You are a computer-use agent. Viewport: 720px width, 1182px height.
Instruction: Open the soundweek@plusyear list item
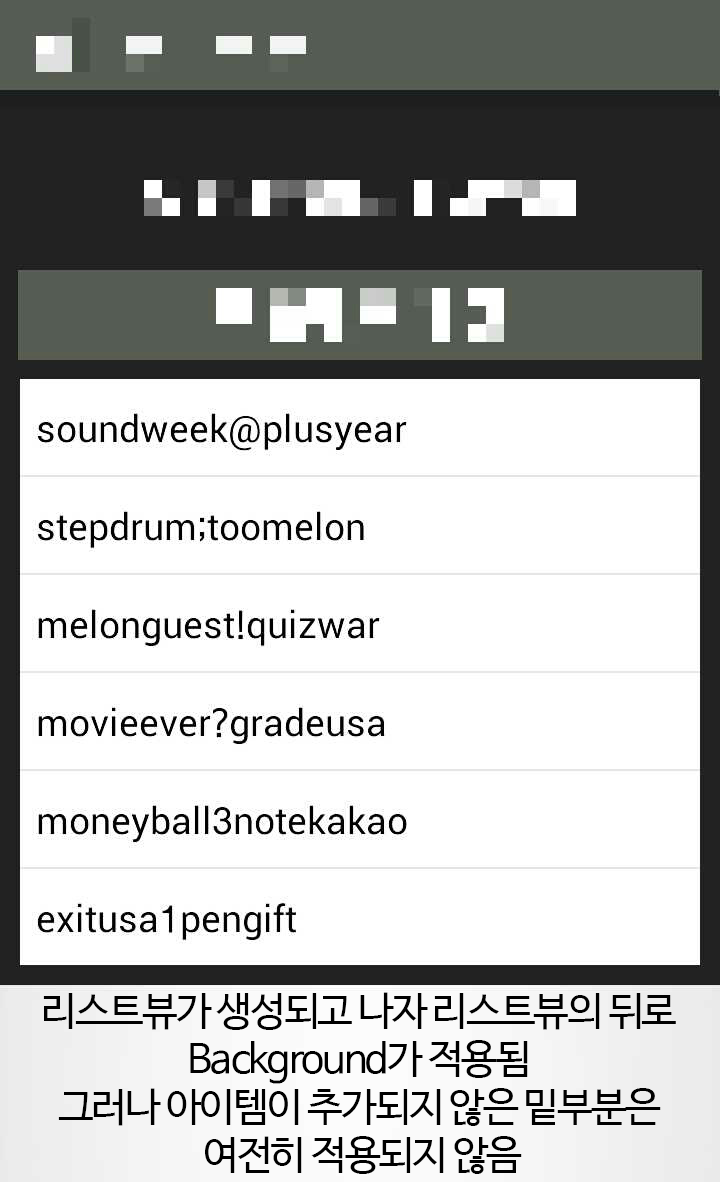[359, 429]
